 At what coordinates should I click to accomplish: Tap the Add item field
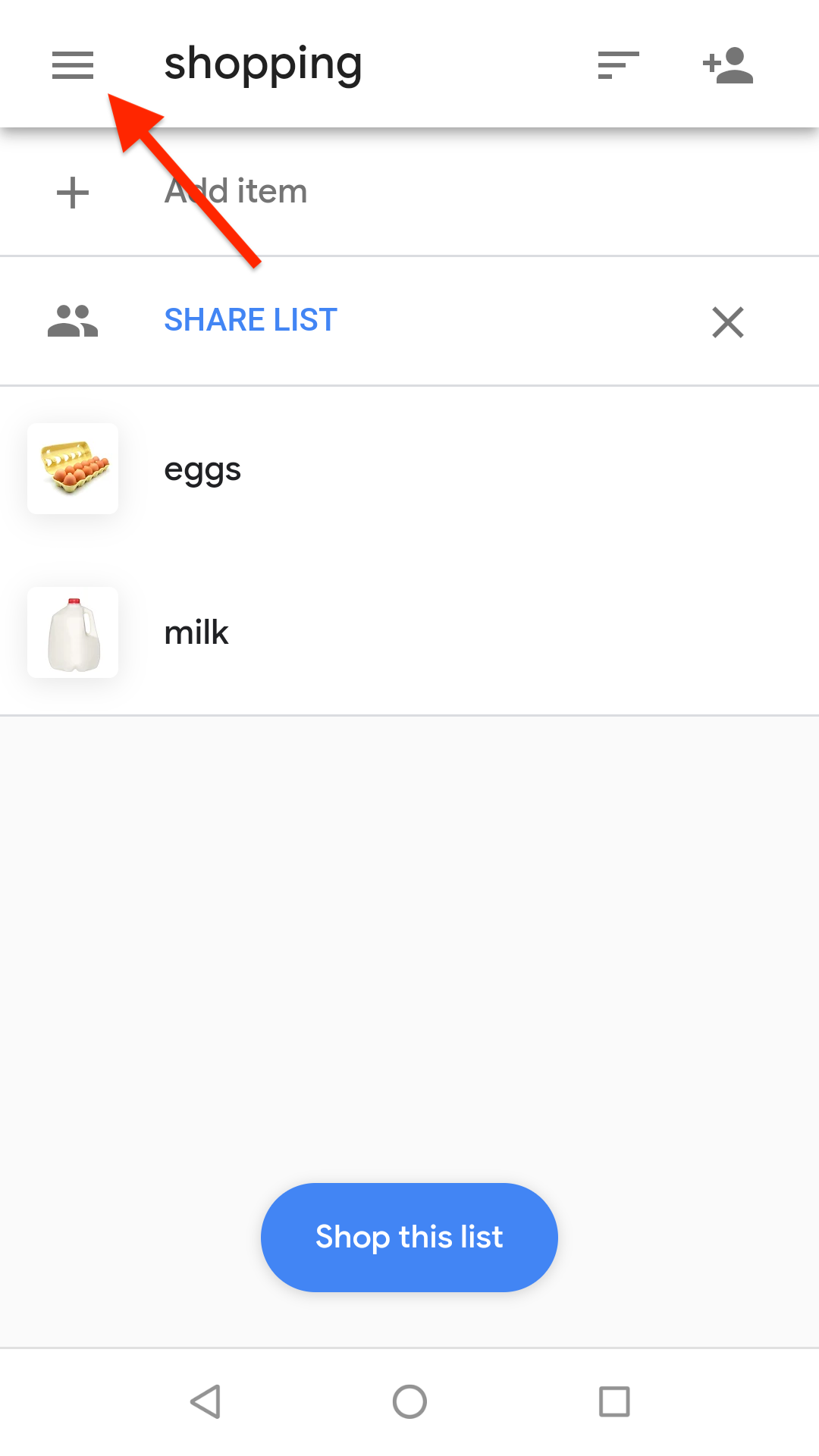(x=409, y=192)
